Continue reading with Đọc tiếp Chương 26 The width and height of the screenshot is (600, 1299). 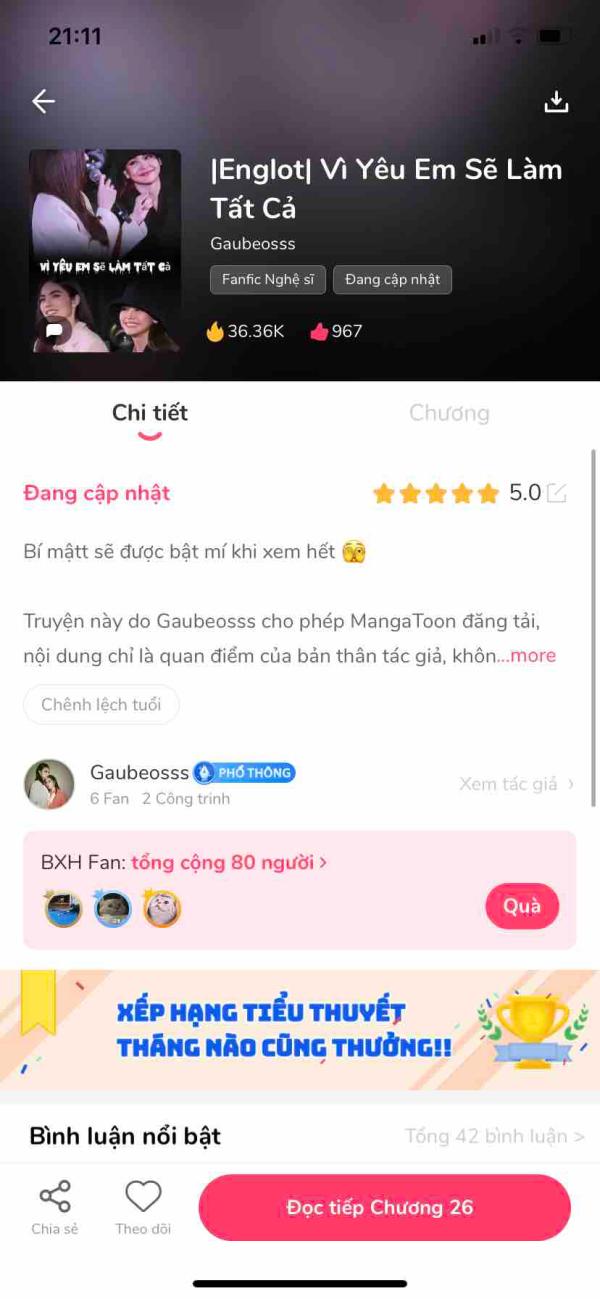[x=384, y=1207]
